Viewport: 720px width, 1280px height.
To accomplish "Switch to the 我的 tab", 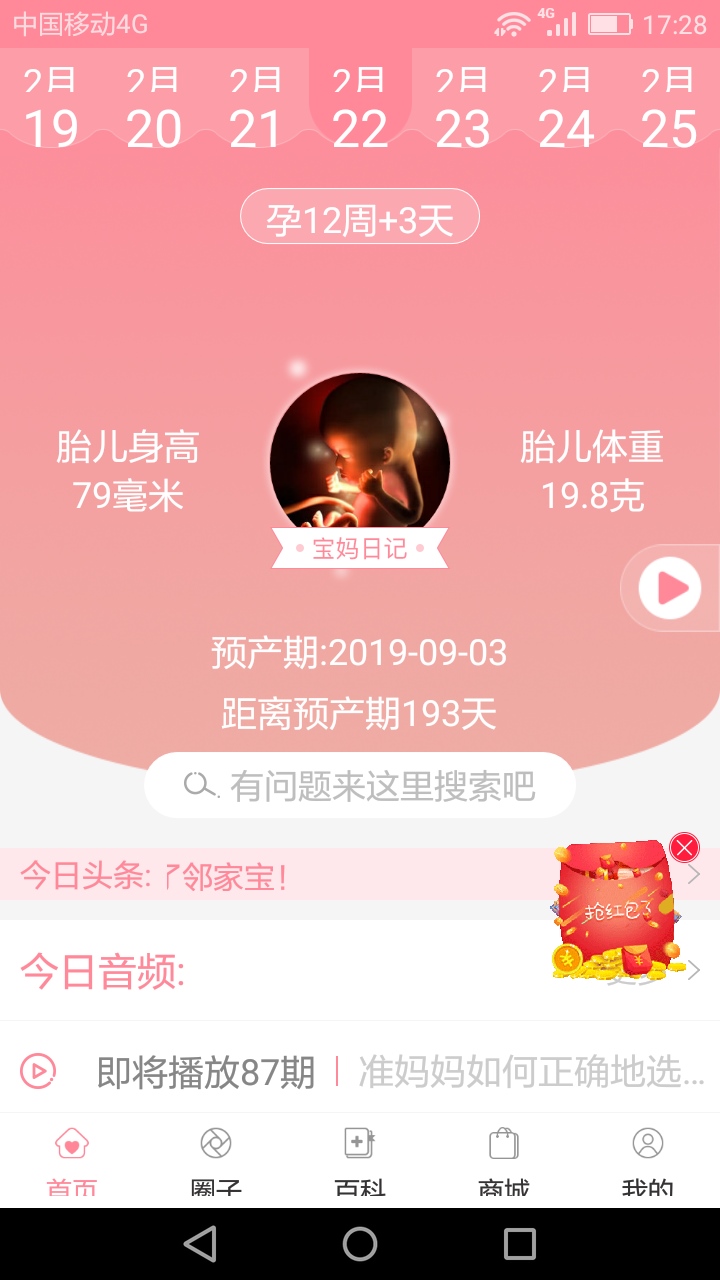I will click(x=647, y=1160).
